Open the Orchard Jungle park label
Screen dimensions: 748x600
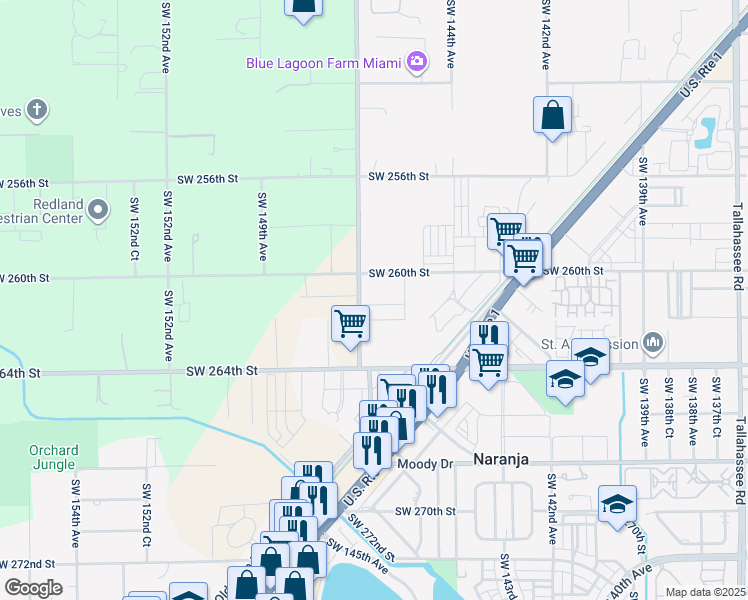click(53, 457)
